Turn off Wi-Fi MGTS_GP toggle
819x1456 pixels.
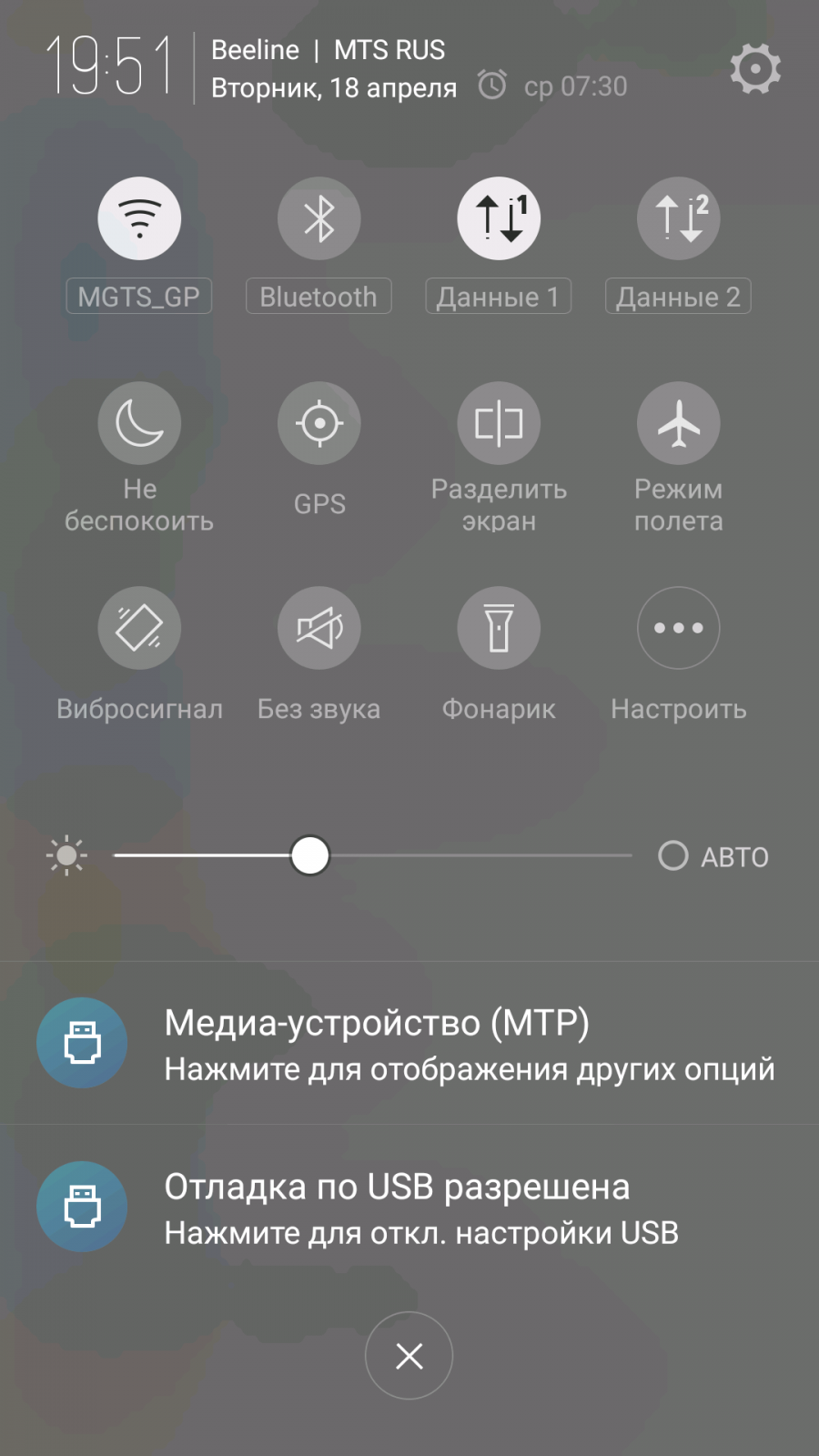(139, 218)
